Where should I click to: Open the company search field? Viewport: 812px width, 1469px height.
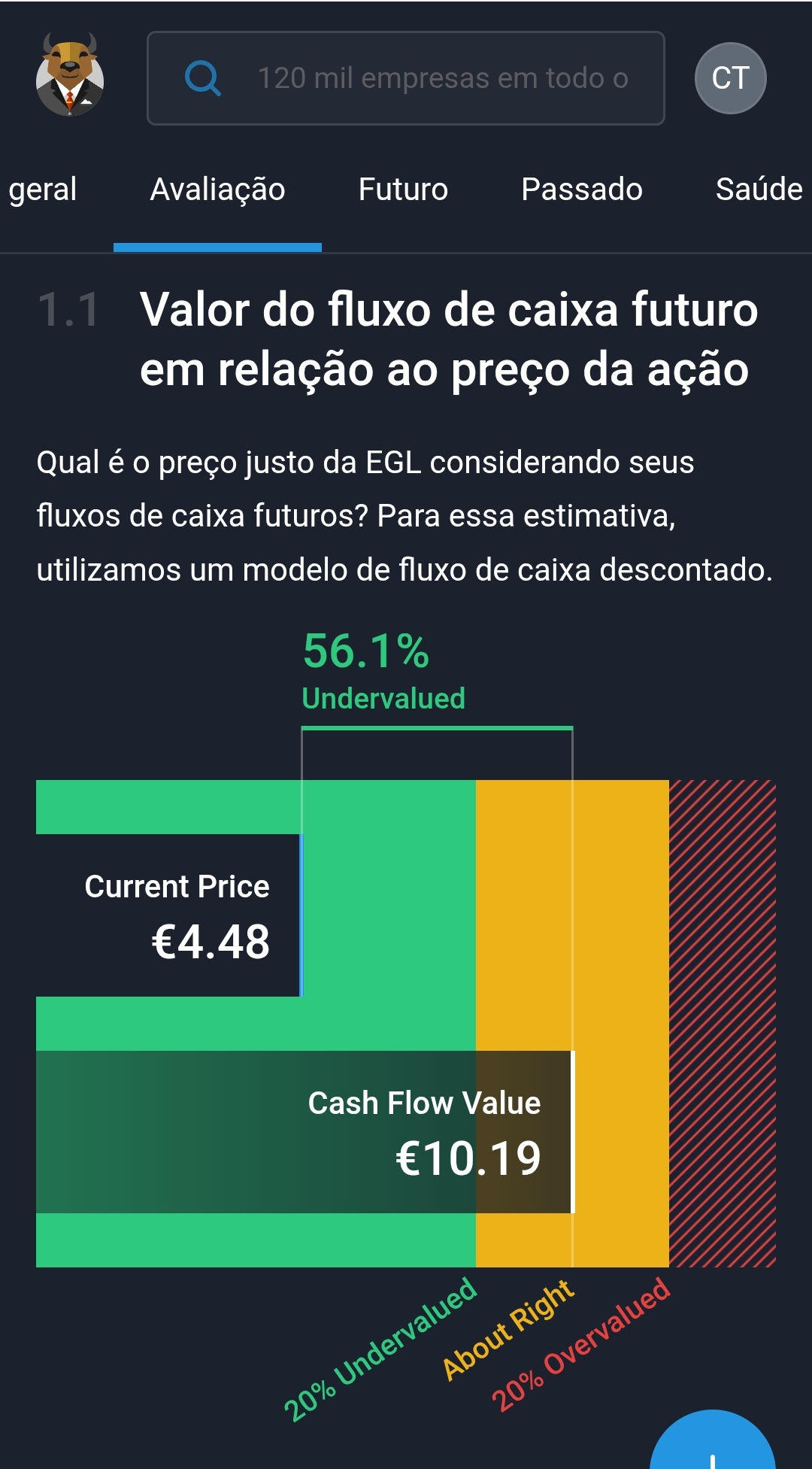coord(406,78)
